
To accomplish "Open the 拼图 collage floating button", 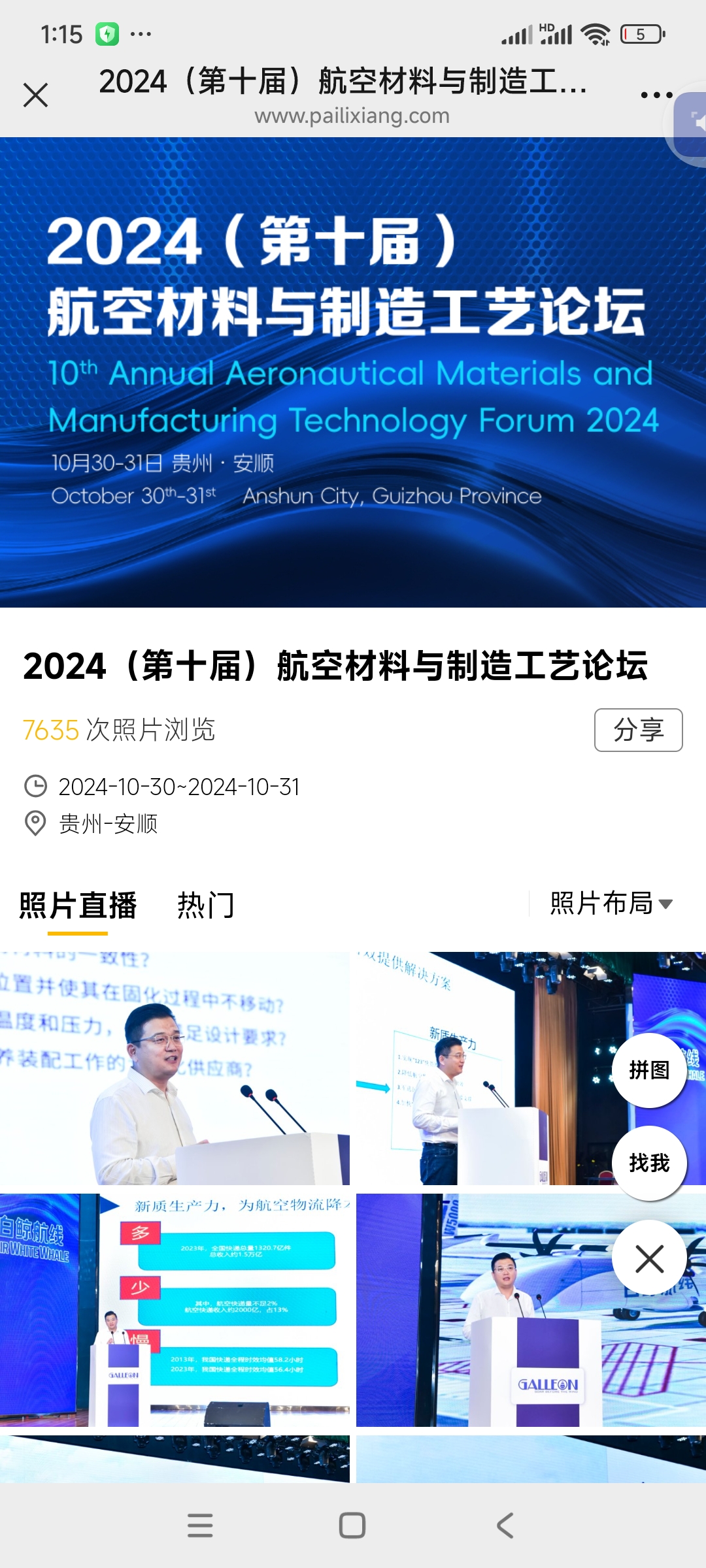I will (x=648, y=1070).
